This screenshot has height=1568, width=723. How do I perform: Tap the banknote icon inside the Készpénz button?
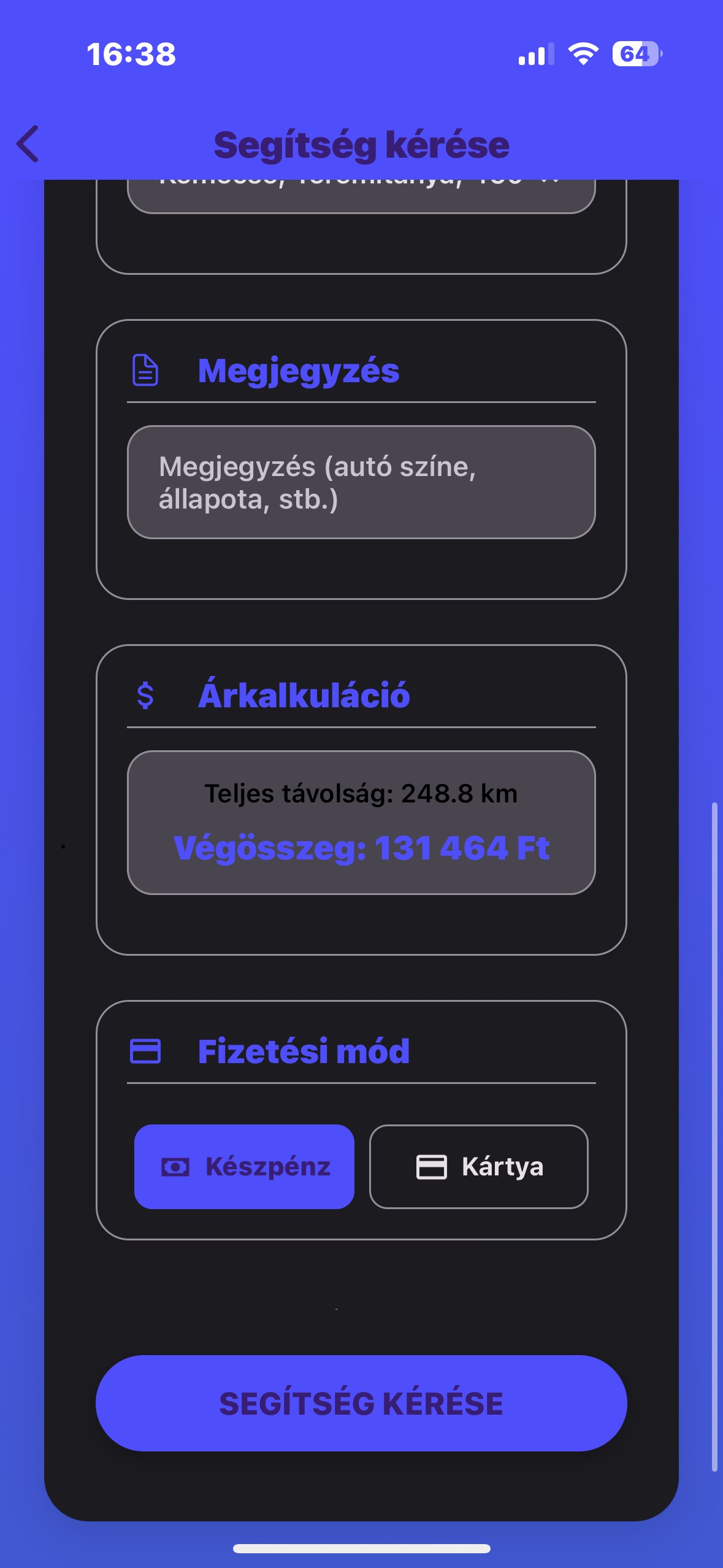tap(177, 1167)
